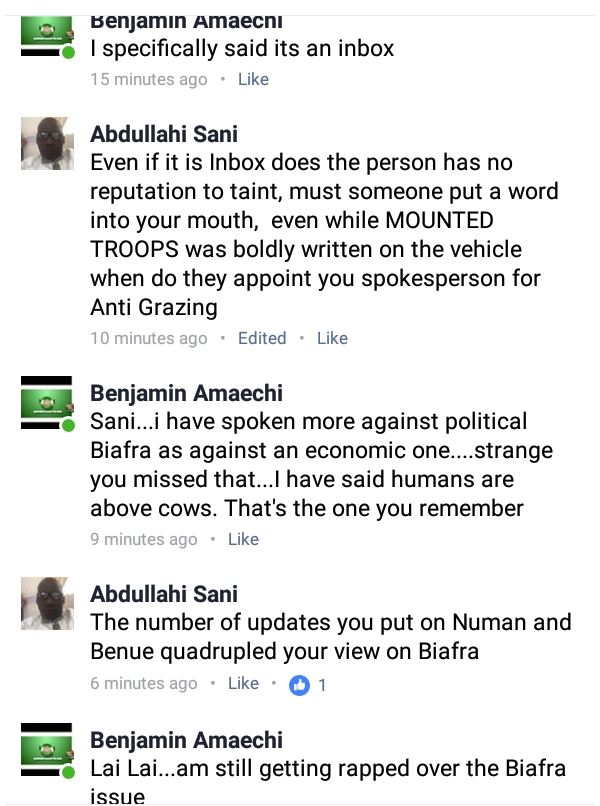This screenshot has width=600, height=806.
Task: Like the comment about Numan and Benue
Action: click(x=243, y=684)
